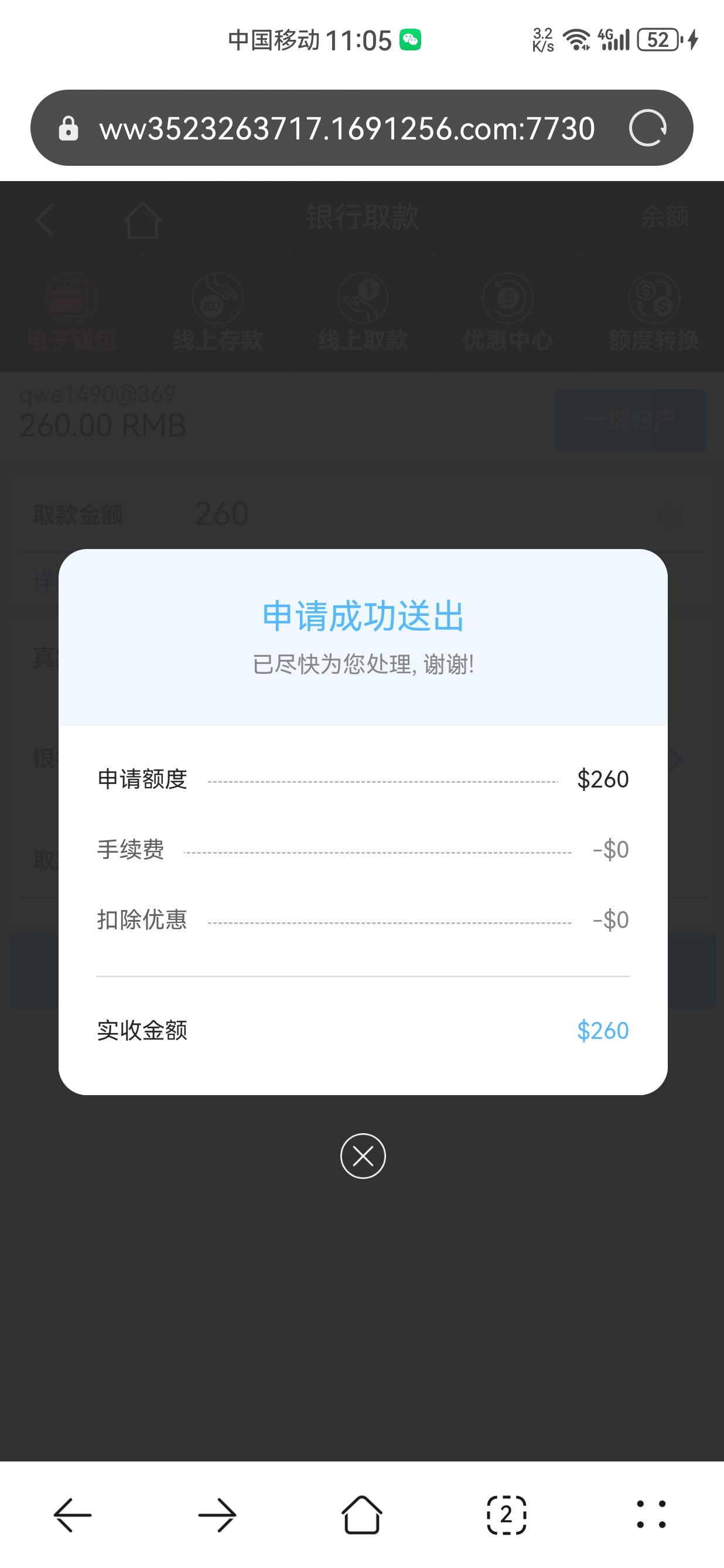Click the lock icon in the address bar
The width and height of the screenshot is (724, 1568).
pos(69,128)
